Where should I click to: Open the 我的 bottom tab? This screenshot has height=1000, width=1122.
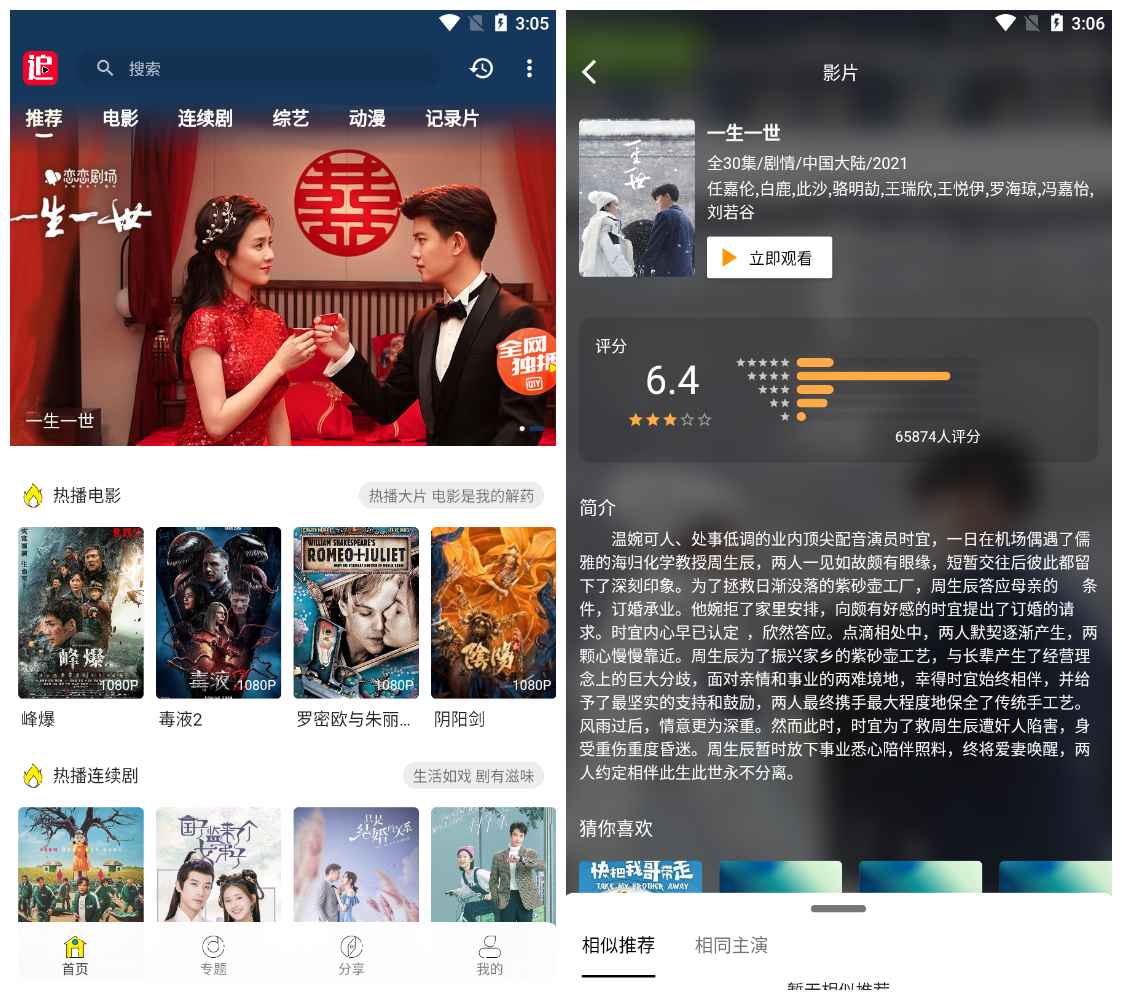pos(489,955)
